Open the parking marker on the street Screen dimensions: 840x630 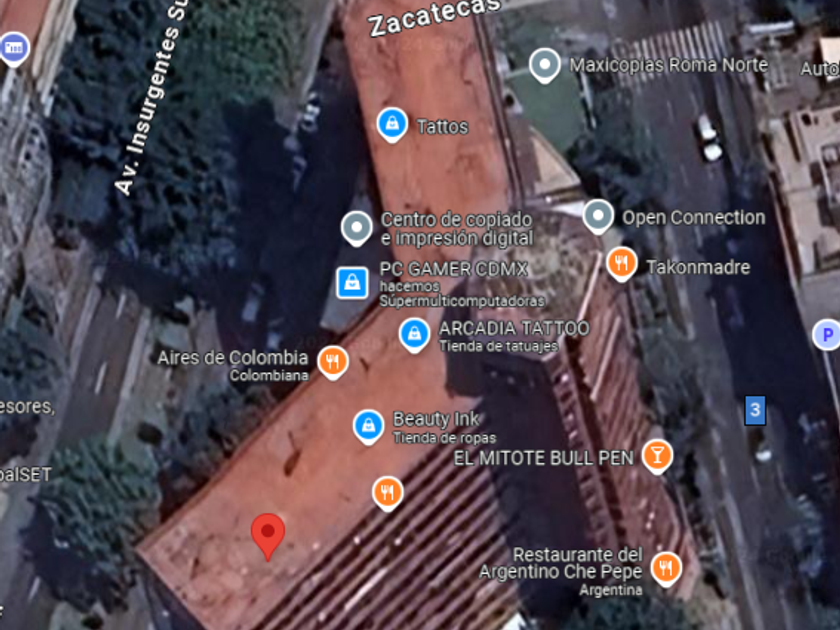click(x=827, y=334)
